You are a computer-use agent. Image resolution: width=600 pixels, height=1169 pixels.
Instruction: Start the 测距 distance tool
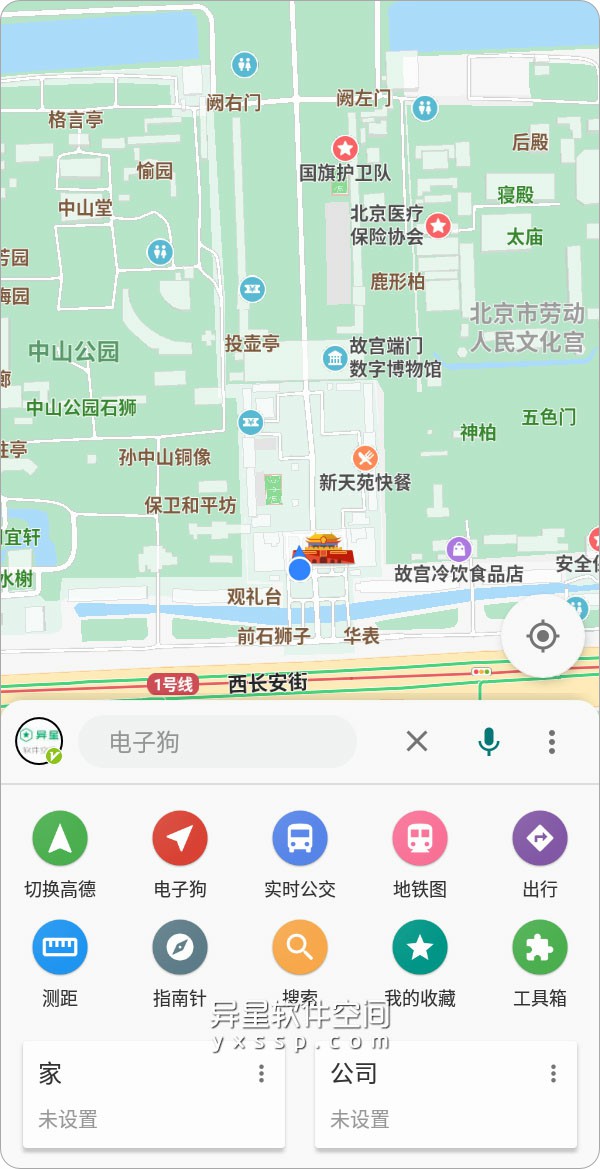coord(60,964)
